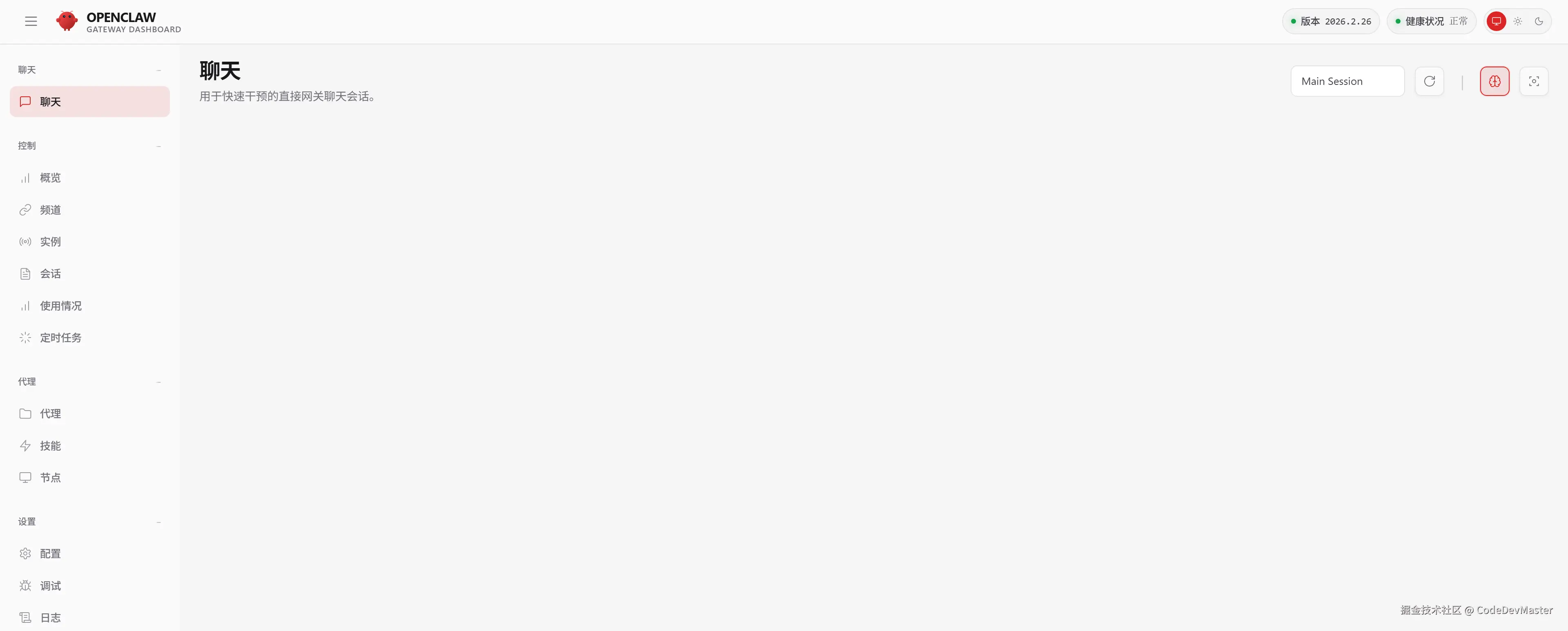Switch to the light theme sun icon

[x=1517, y=21]
